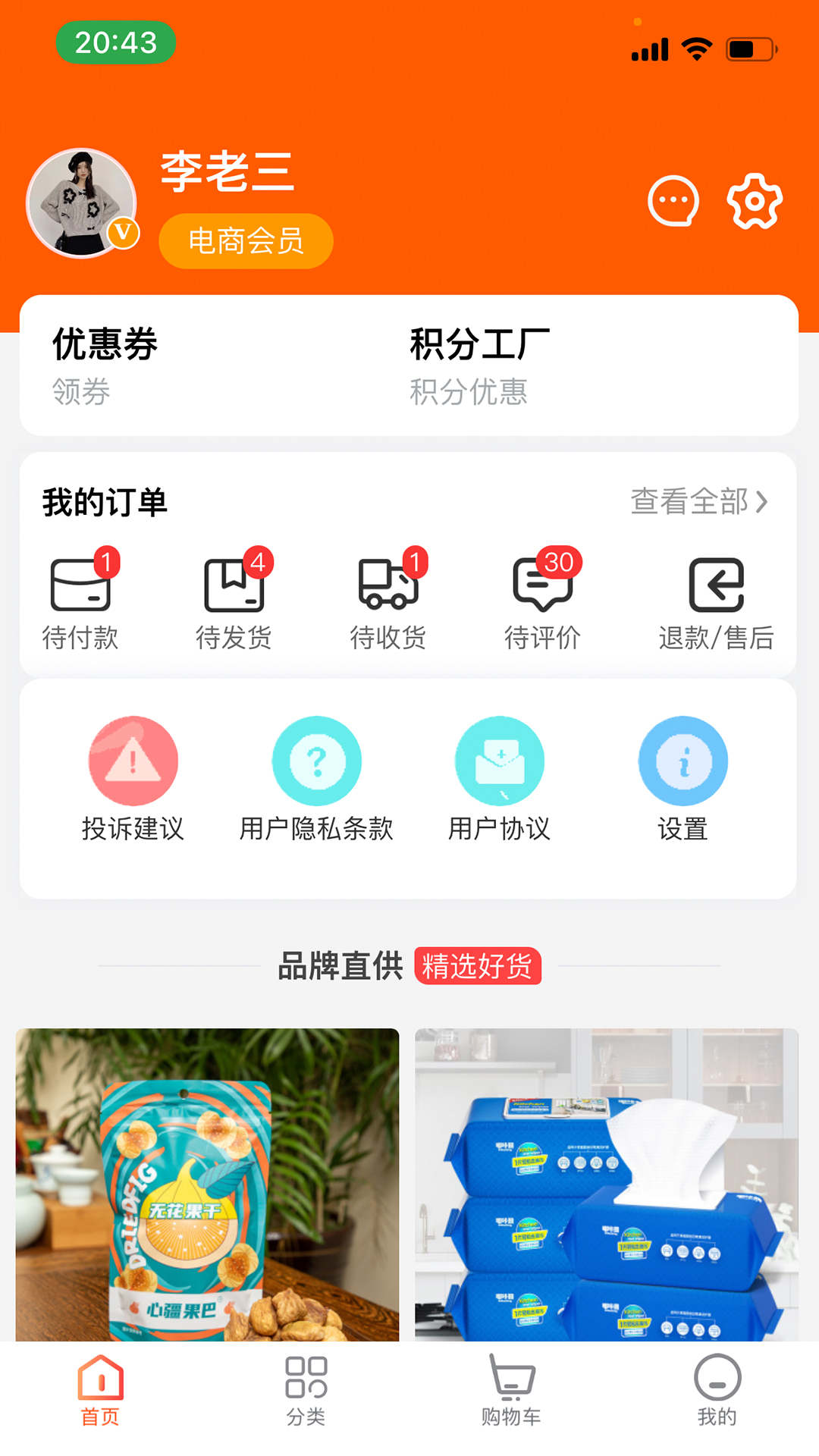819x1456 pixels.
Task: Open the chat message bubble icon
Action: coord(672,202)
